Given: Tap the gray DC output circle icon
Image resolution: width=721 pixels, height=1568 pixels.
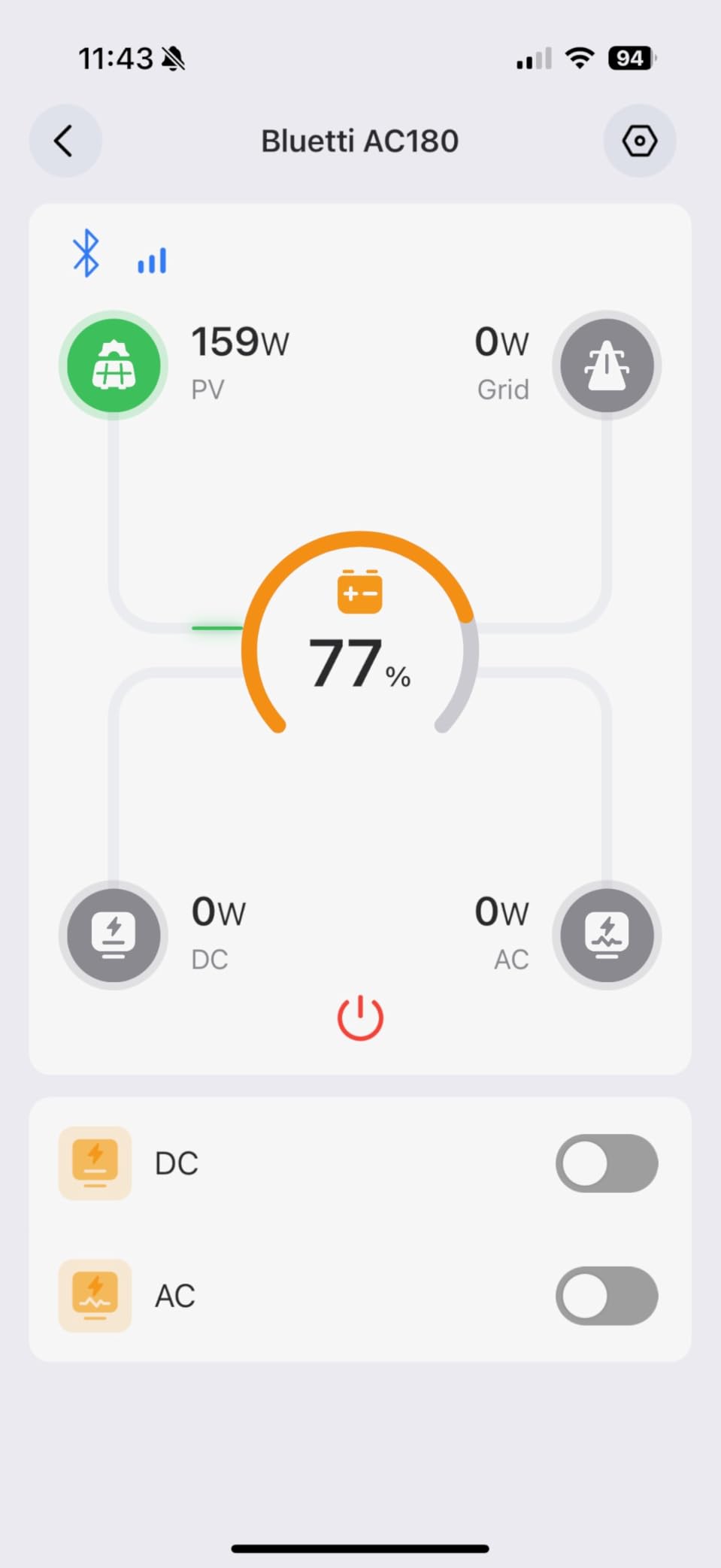Looking at the screenshot, I should (114, 935).
